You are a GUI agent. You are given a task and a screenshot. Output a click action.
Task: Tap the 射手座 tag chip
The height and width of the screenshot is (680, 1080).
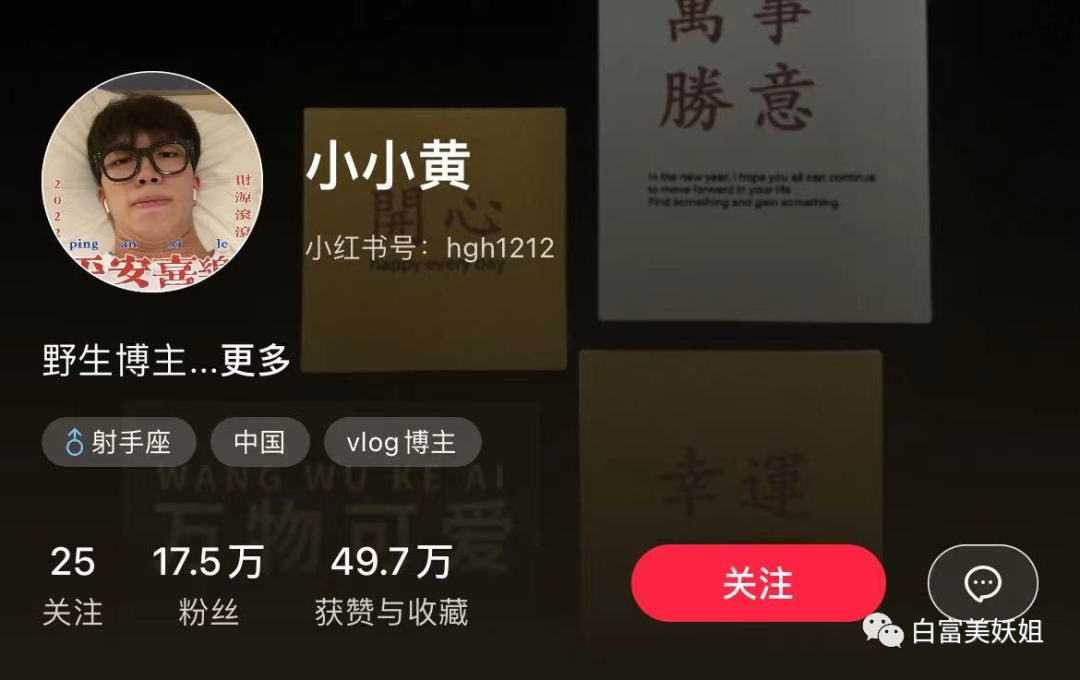(x=118, y=442)
